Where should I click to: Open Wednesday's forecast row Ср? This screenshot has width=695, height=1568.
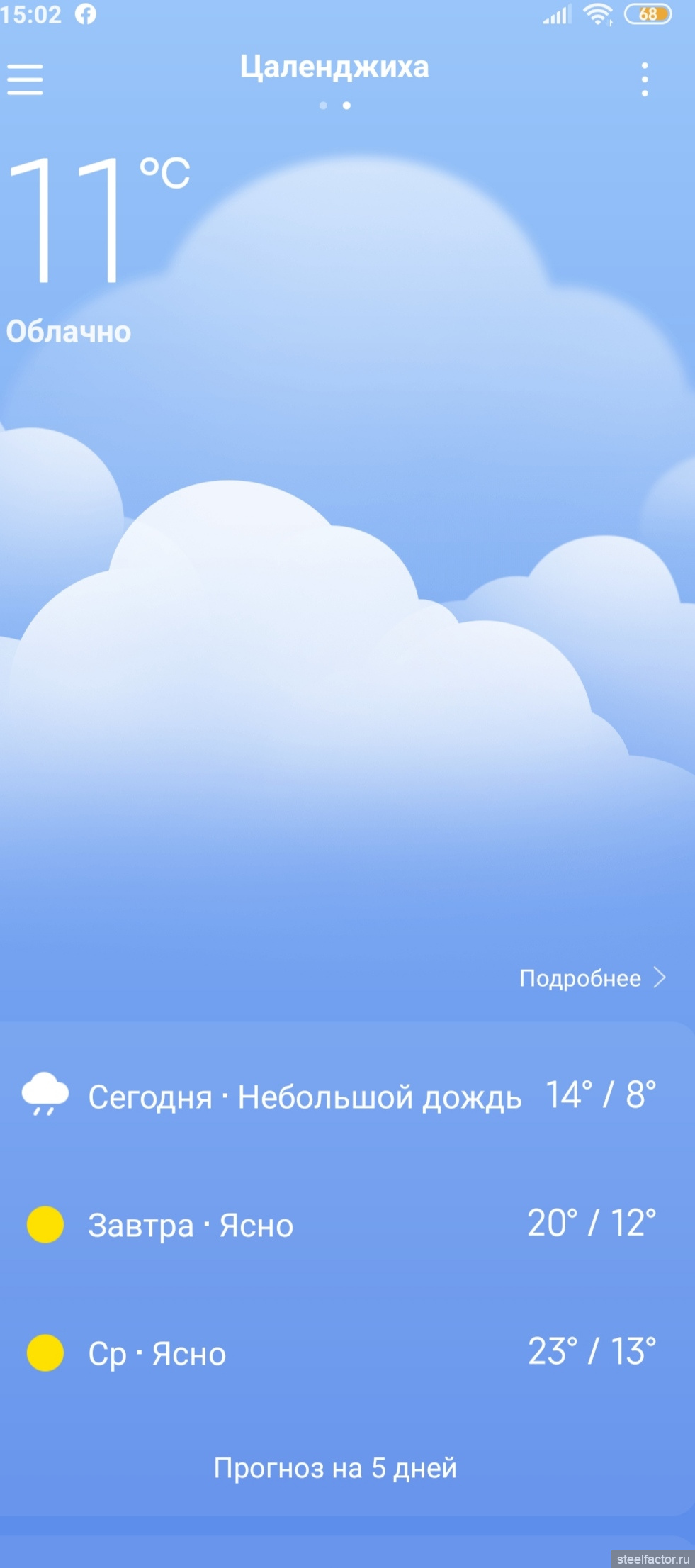(x=340, y=1353)
